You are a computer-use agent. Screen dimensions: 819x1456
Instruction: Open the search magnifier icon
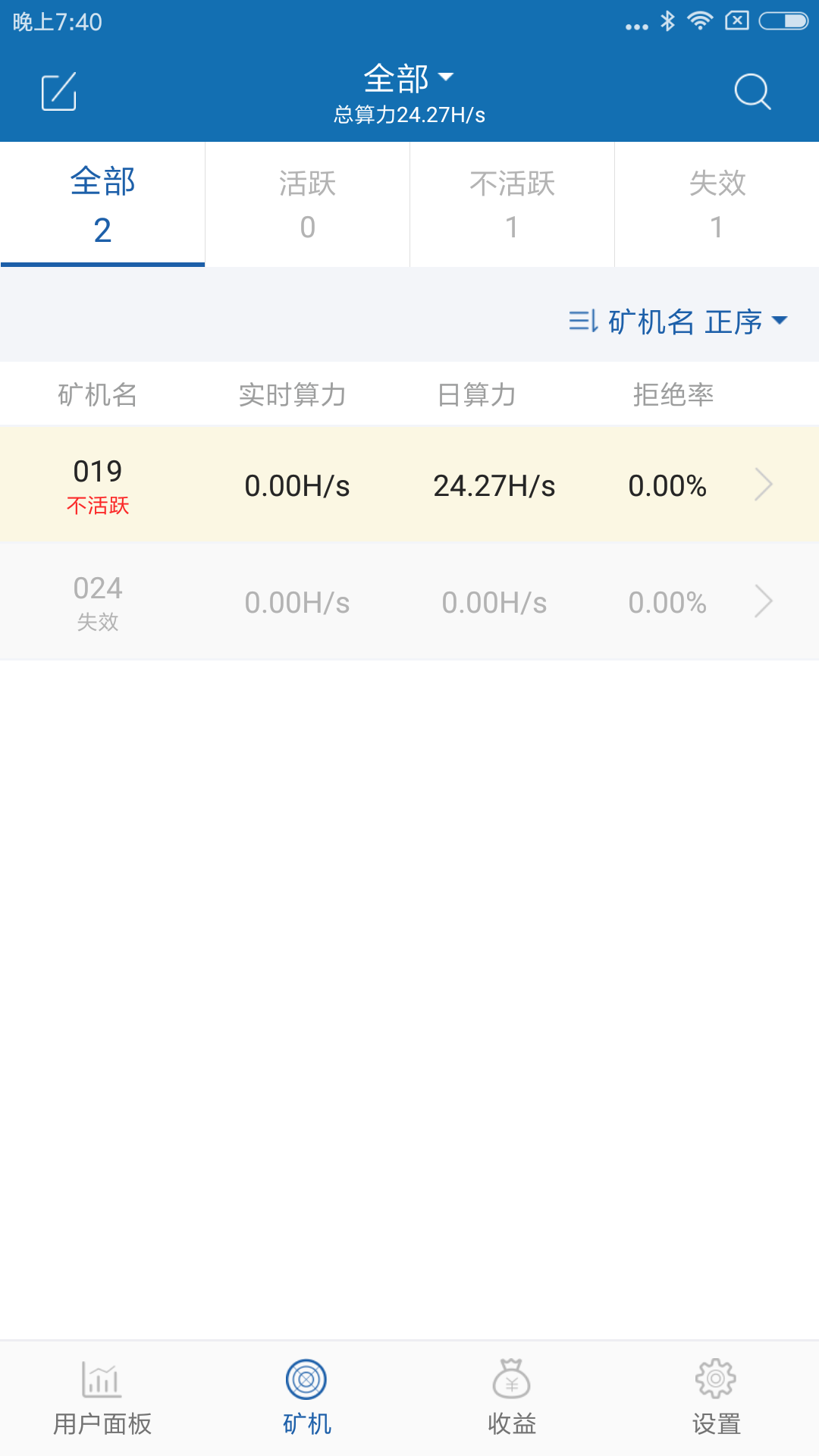[x=752, y=92]
